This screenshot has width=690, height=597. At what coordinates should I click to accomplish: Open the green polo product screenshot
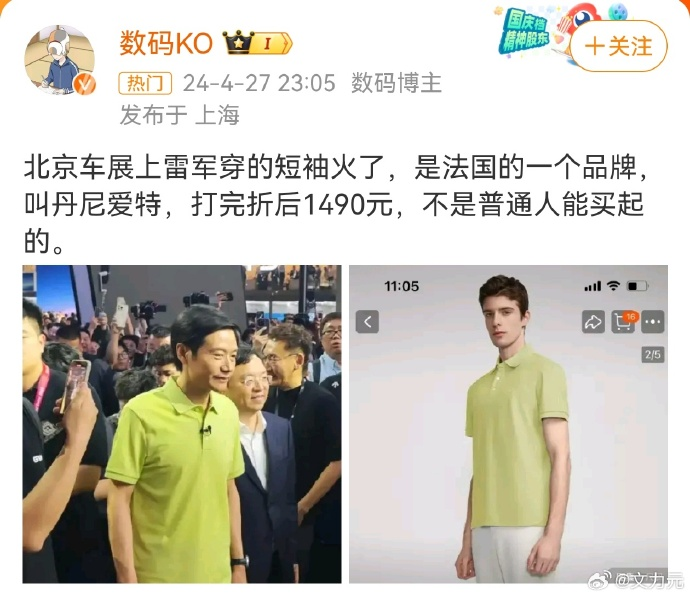(508, 423)
